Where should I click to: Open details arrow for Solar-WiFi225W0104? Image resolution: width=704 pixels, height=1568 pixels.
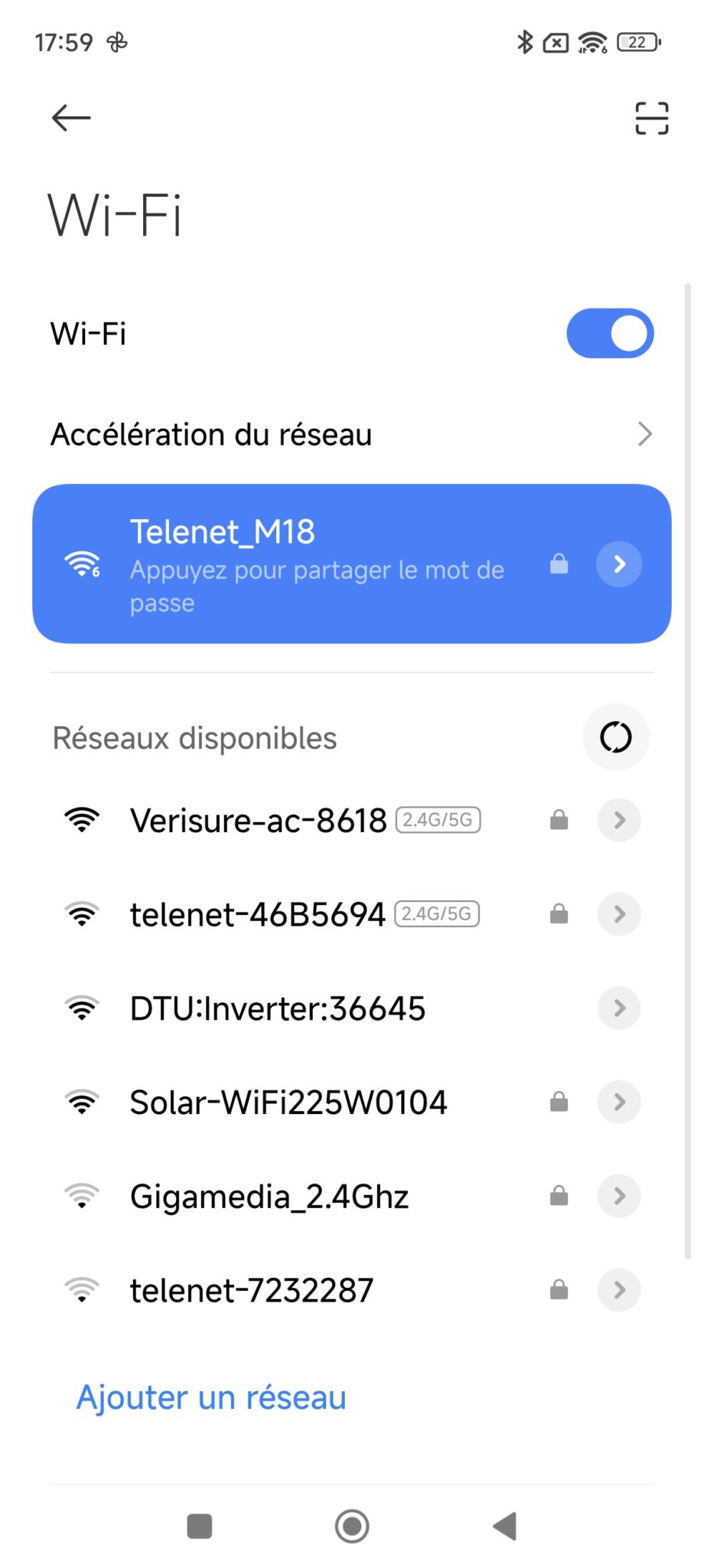point(619,1102)
